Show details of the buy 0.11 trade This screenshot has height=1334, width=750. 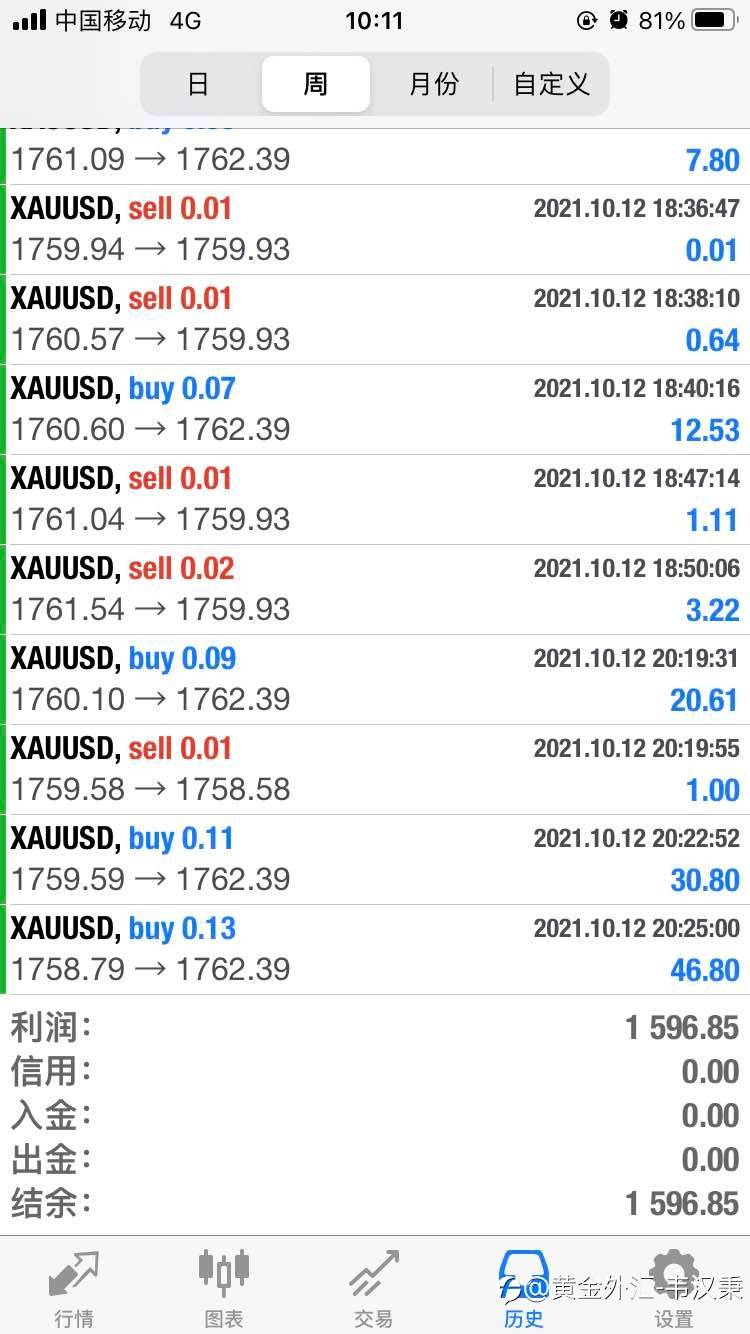[x=375, y=860]
